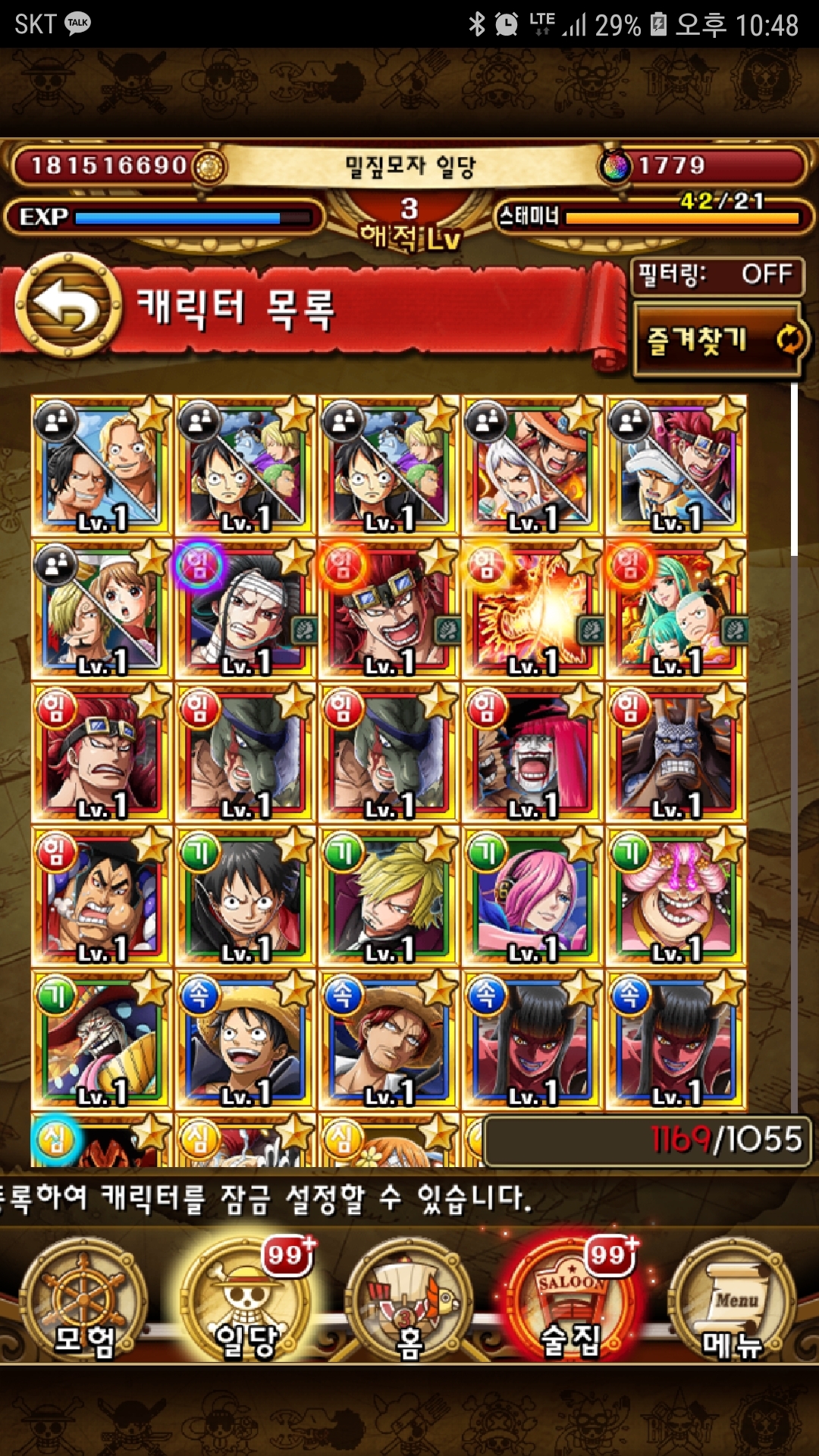Select the Big Mom character card
The width and height of the screenshot is (819, 1456).
pyautogui.click(x=676, y=896)
